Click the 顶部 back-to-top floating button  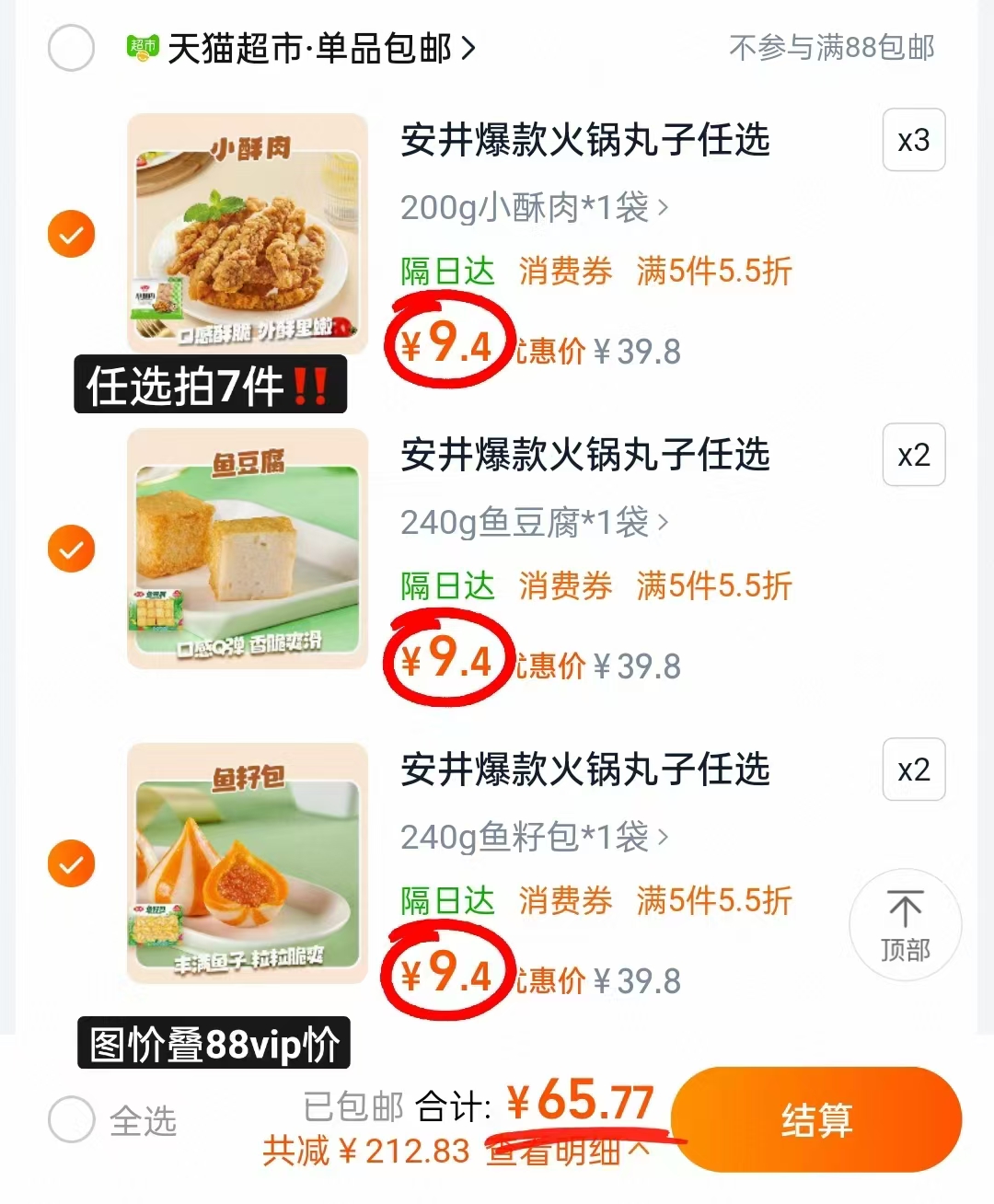click(x=906, y=925)
